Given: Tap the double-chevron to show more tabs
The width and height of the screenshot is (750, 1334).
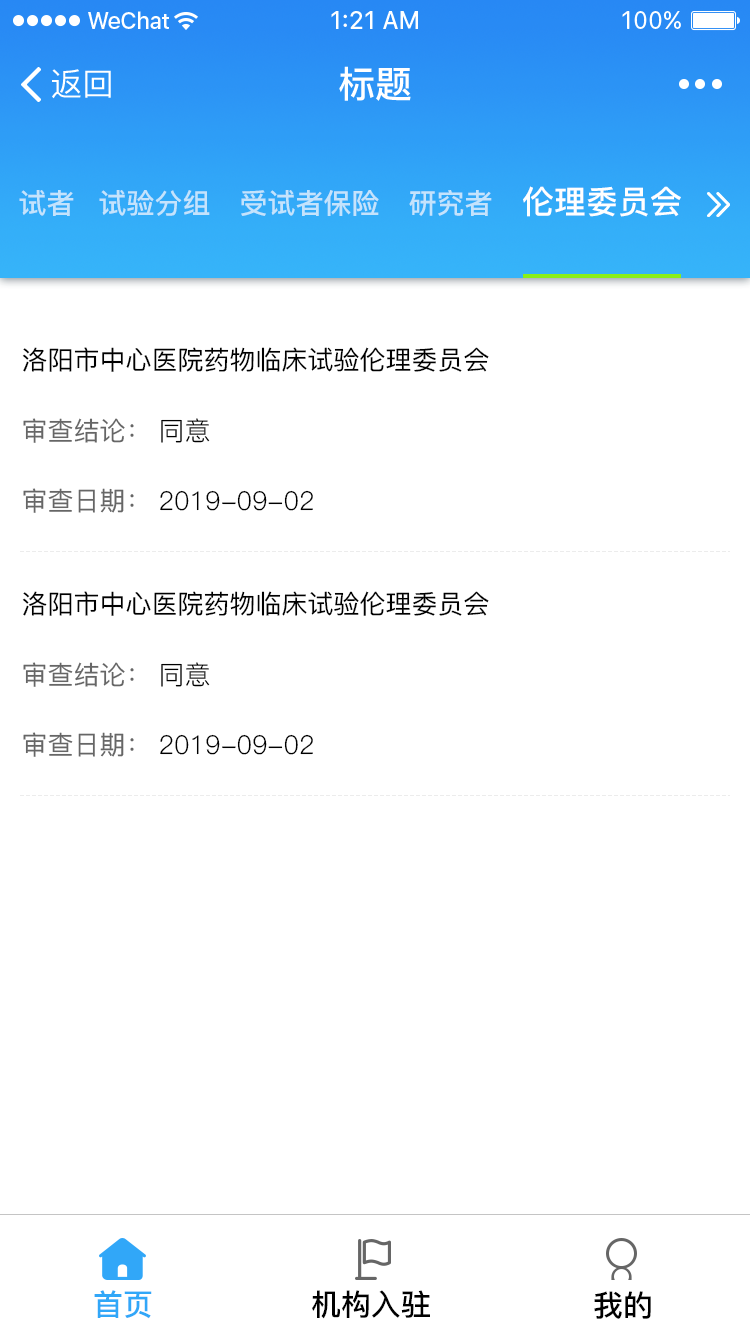Looking at the screenshot, I should pyautogui.click(x=718, y=205).
